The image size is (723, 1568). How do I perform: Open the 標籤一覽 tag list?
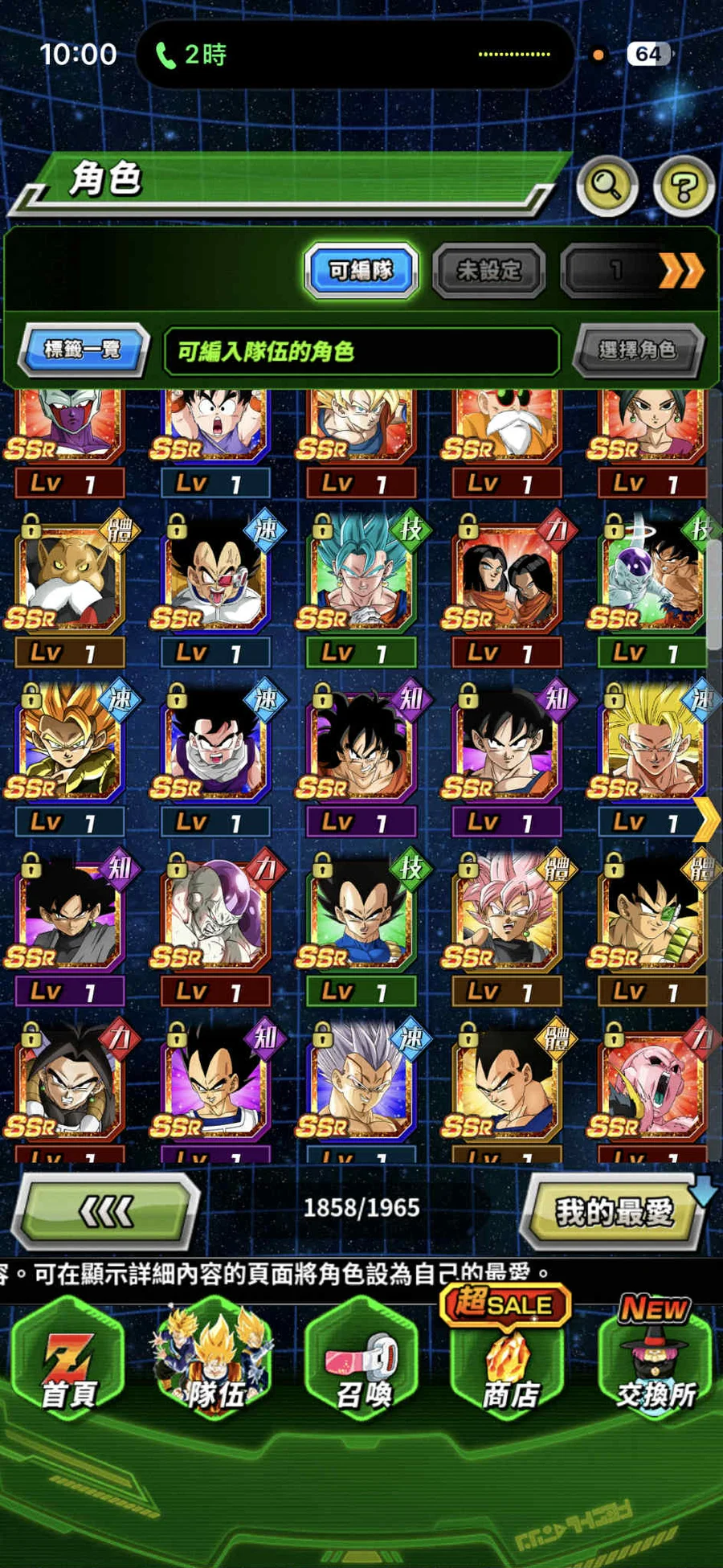(x=84, y=350)
